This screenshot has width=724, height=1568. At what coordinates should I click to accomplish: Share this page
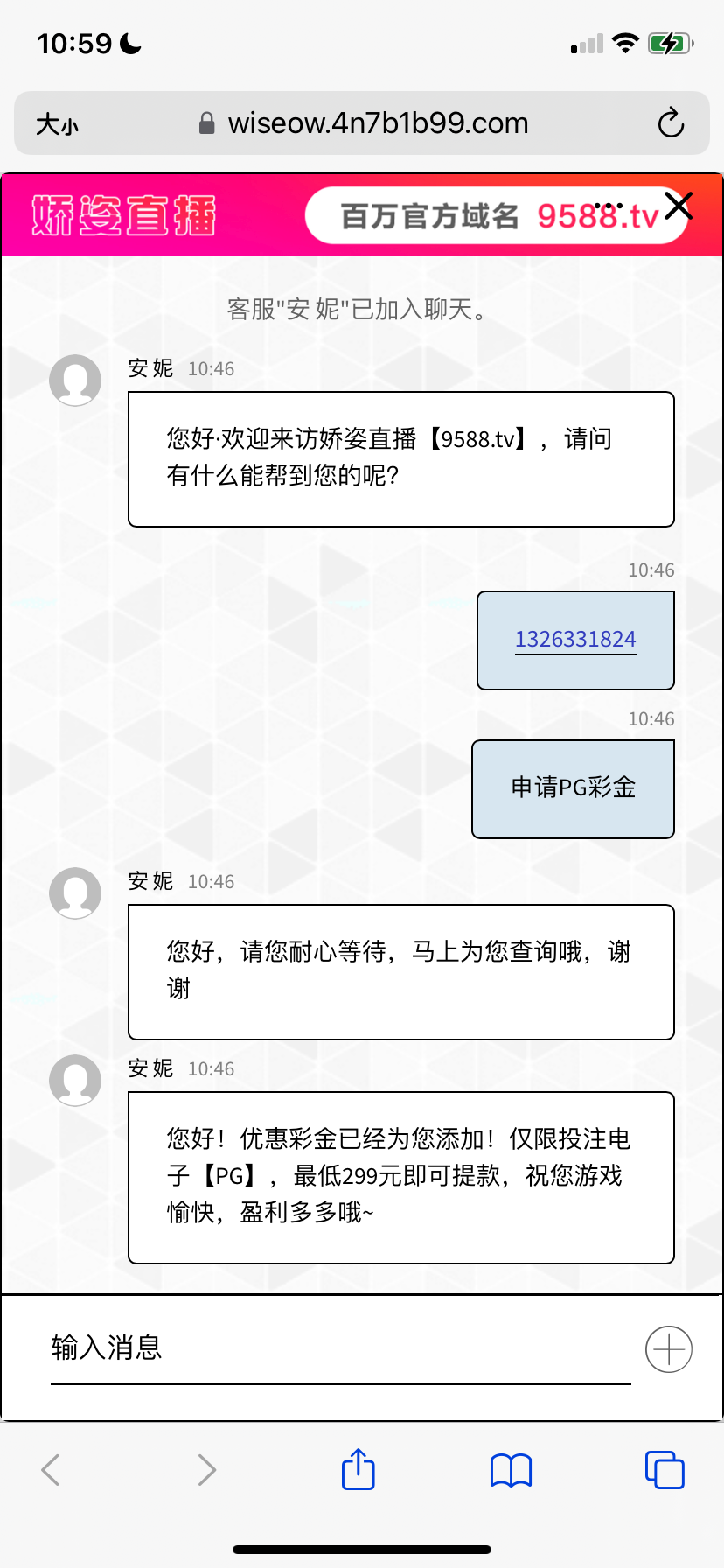(x=359, y=1469)
